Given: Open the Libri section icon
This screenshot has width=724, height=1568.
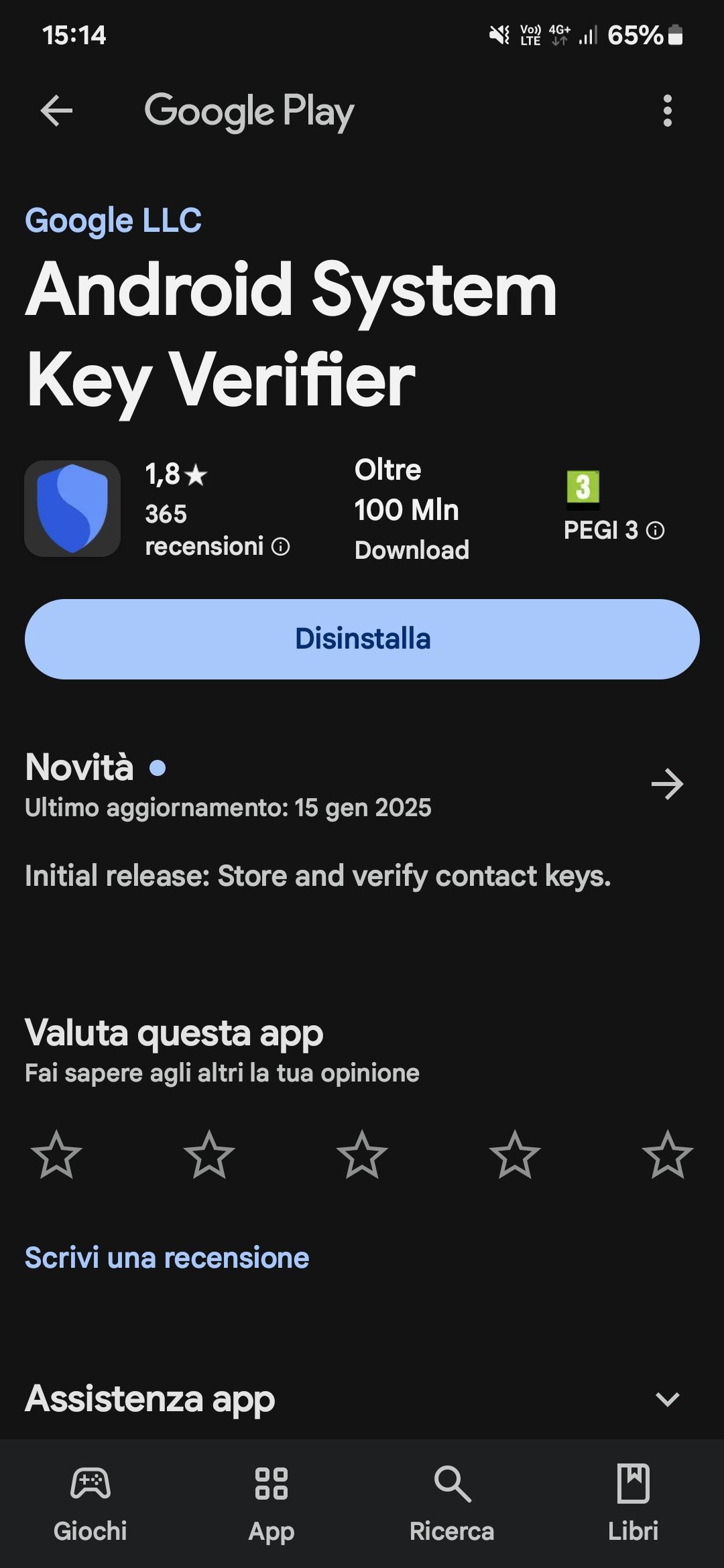Looking at the screenshot, I should pyautogui.click(x=633, y=1484).
